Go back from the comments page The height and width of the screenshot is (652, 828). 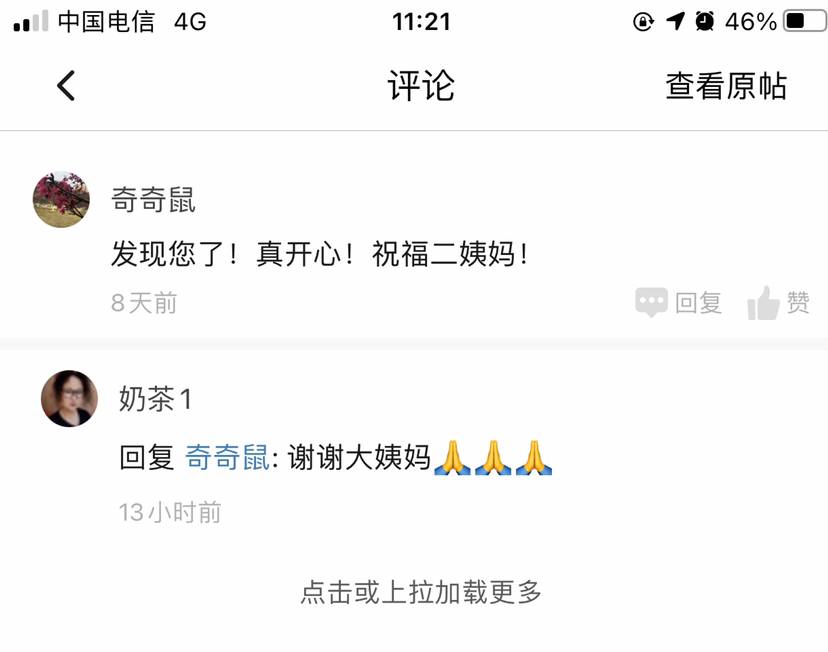pyautogui.click(x=66, y=86)
